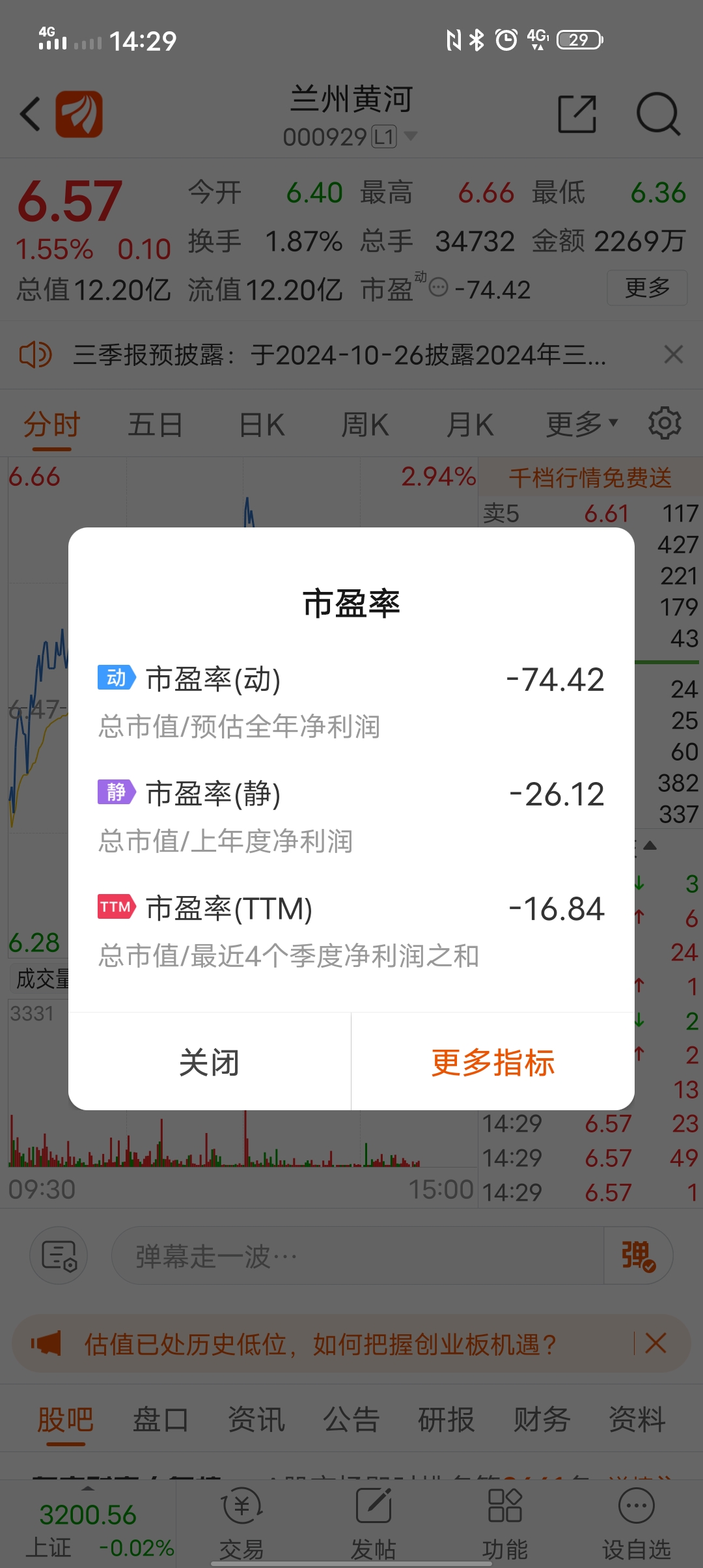The height and width of the screenshot is (1568, 703).
Task: Close the 估值已处历史低位 banner
Action: (655, 1343)
